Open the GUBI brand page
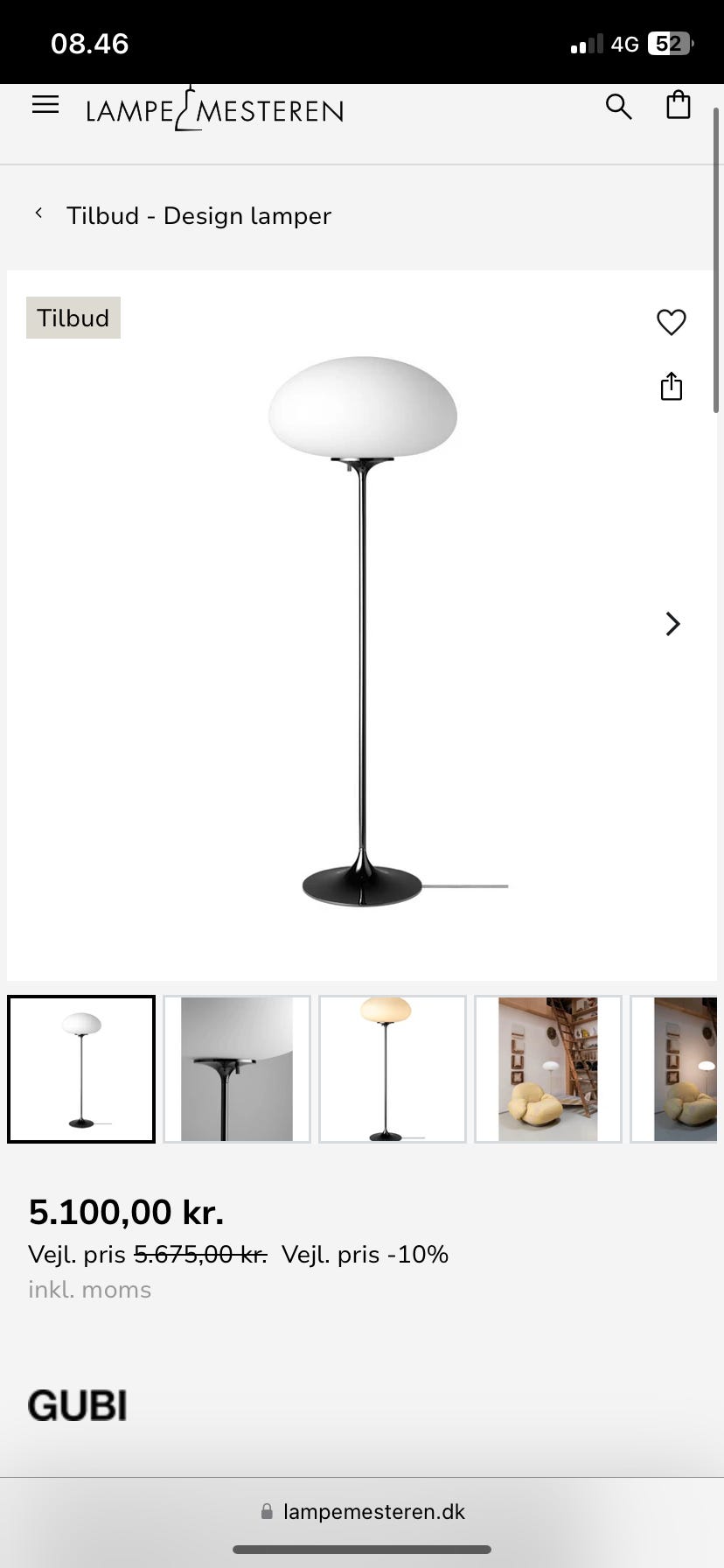This screenshot has height=1568, width=724. point(77,1404)
